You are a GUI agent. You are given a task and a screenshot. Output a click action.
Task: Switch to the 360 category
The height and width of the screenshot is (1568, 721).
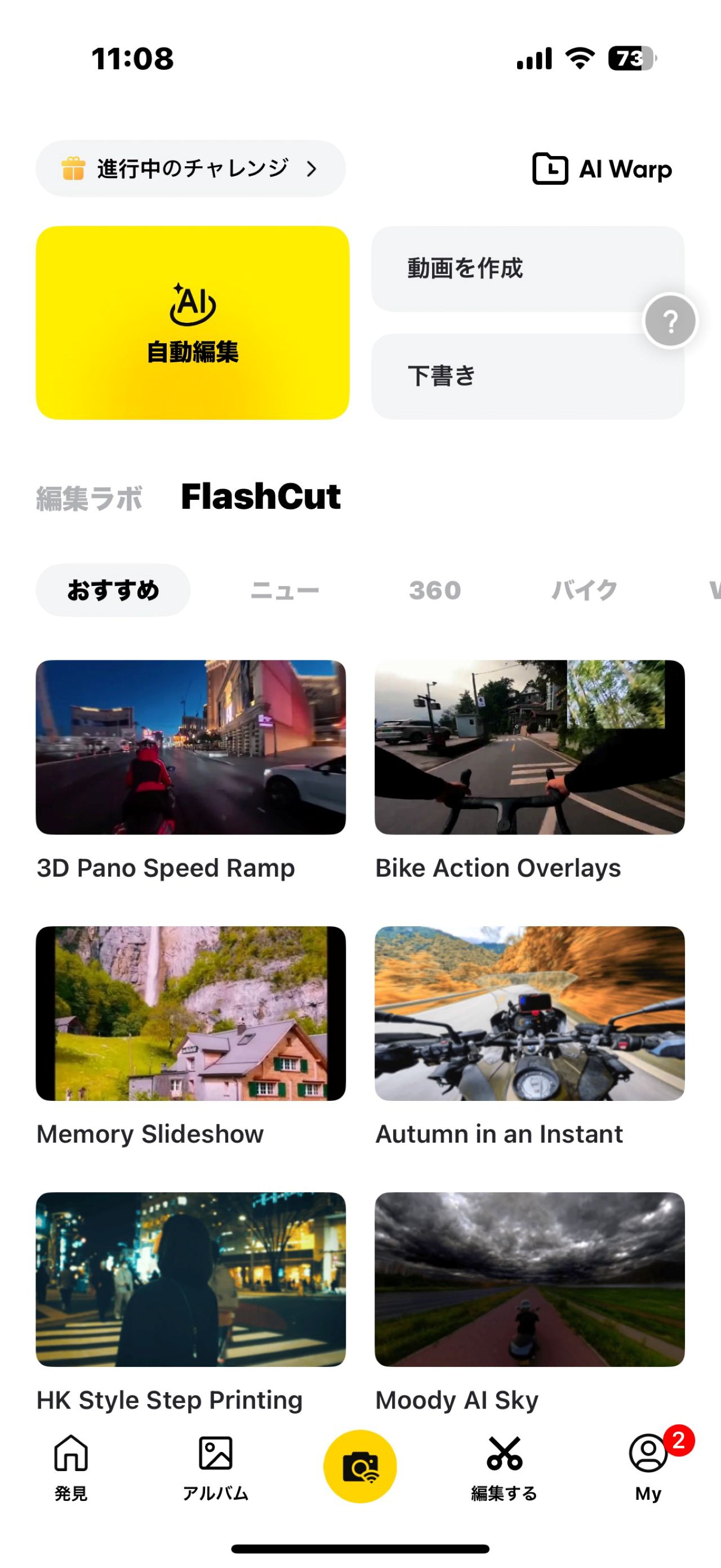point(434,590)
